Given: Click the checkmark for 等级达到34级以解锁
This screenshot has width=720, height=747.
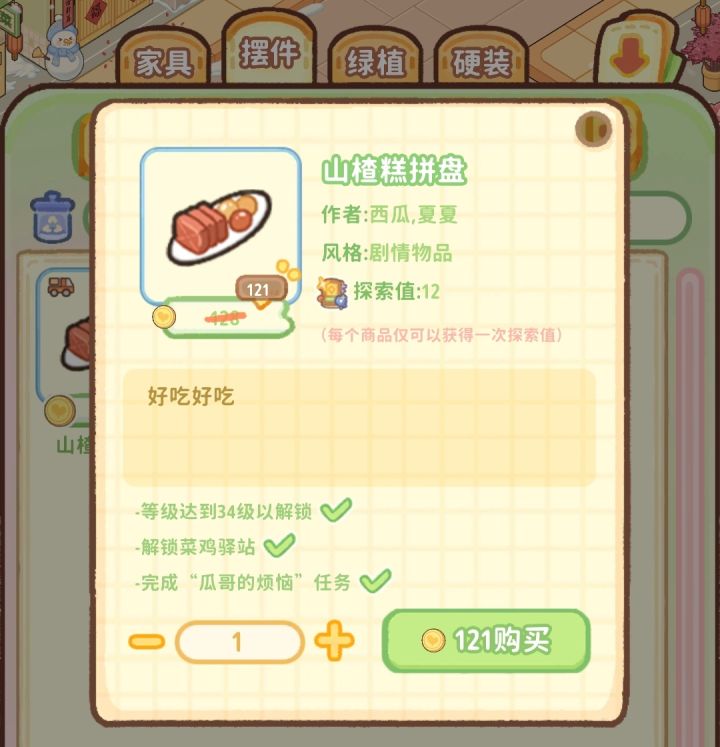Looking at the screenshot, I should click(x=338, y=510).
